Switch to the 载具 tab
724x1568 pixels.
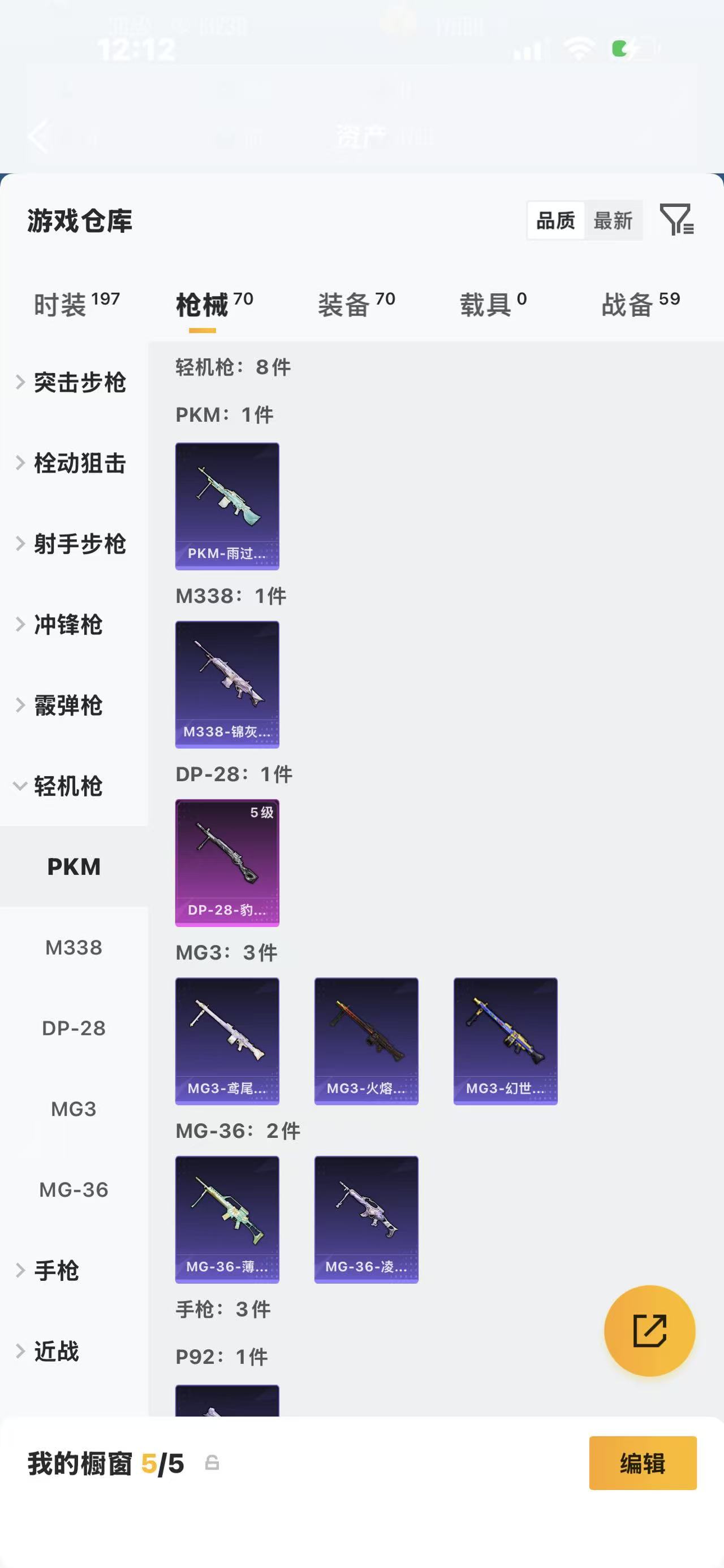[493, 304]
